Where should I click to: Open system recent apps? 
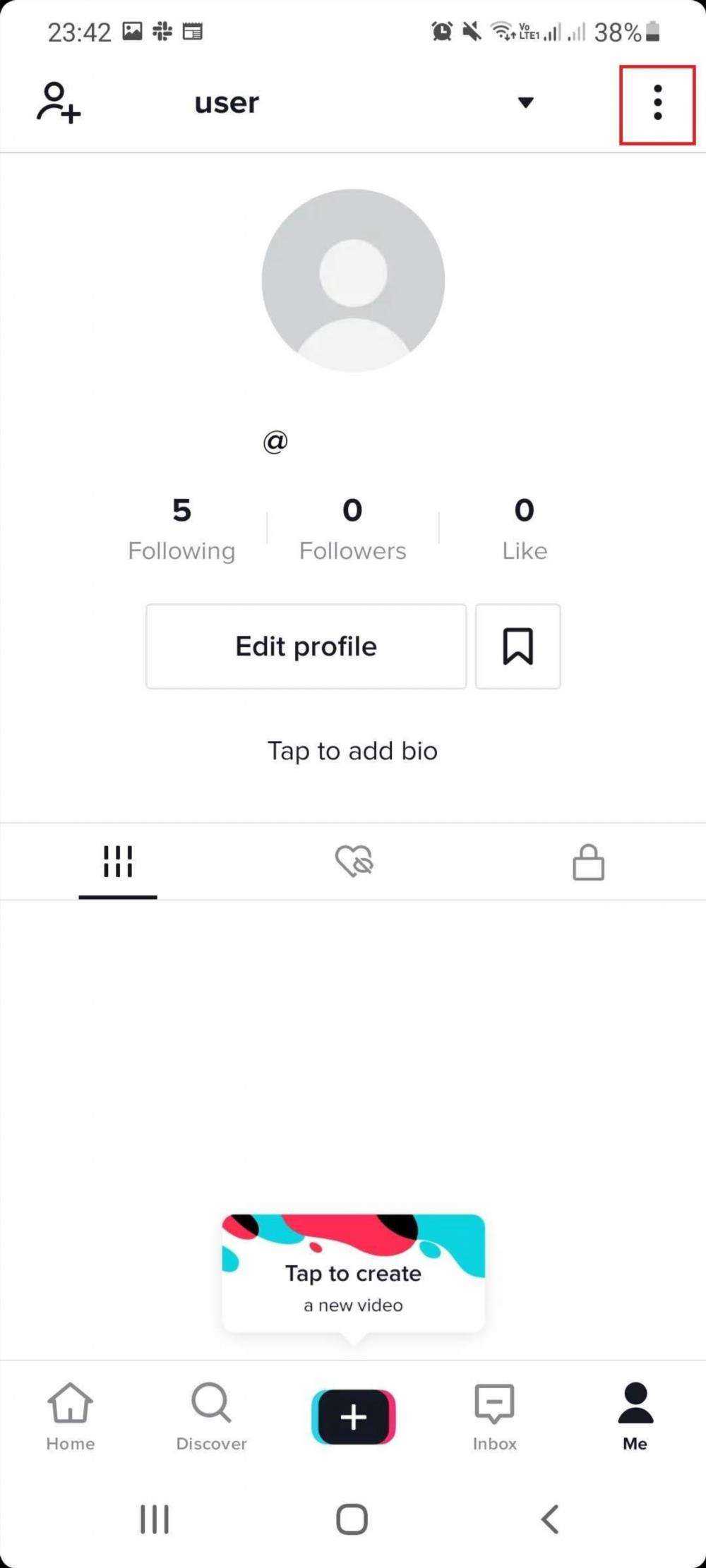click(x=155, y=1519)
